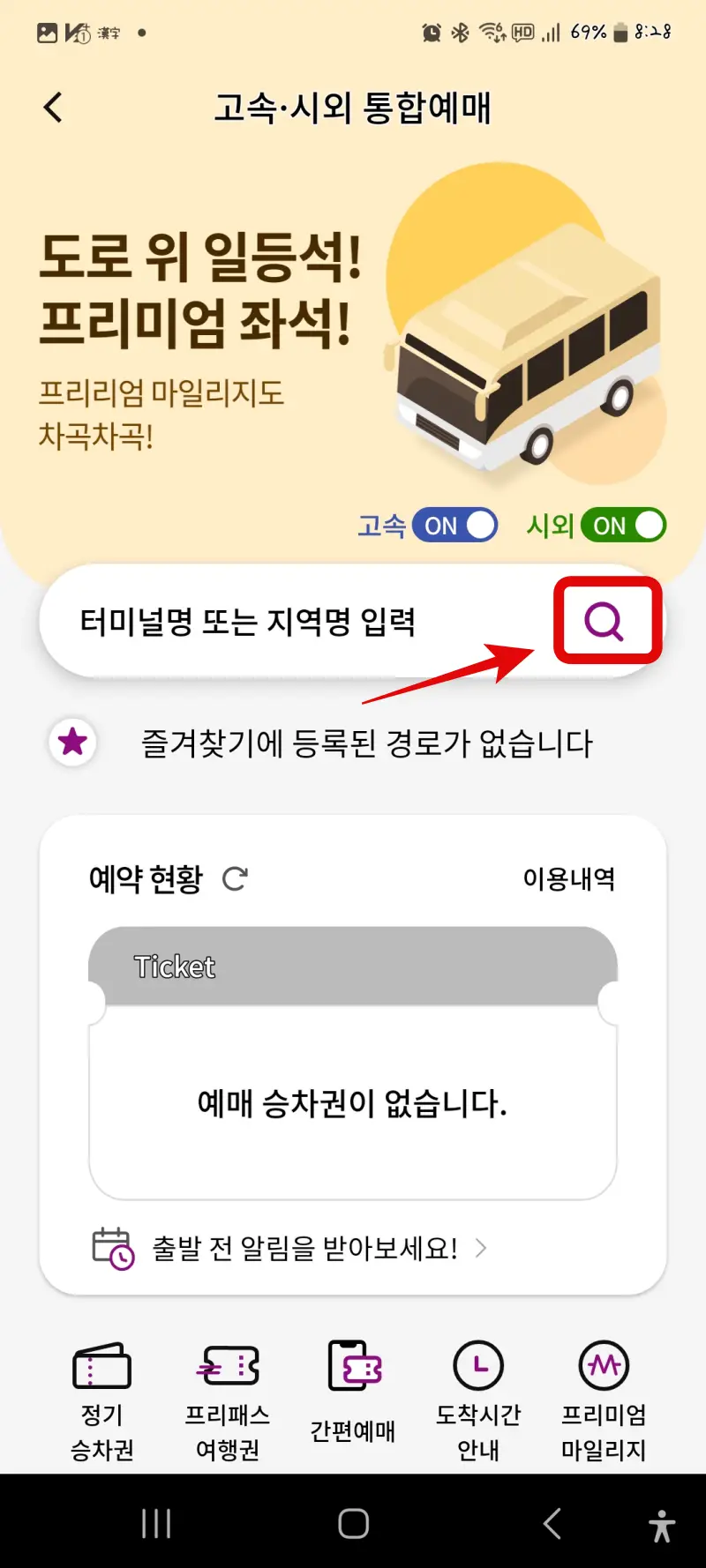Disable the 시외 bus toggle
Image resolution: width=706 pixels, height=1568 pixels.
click(623, 525)
